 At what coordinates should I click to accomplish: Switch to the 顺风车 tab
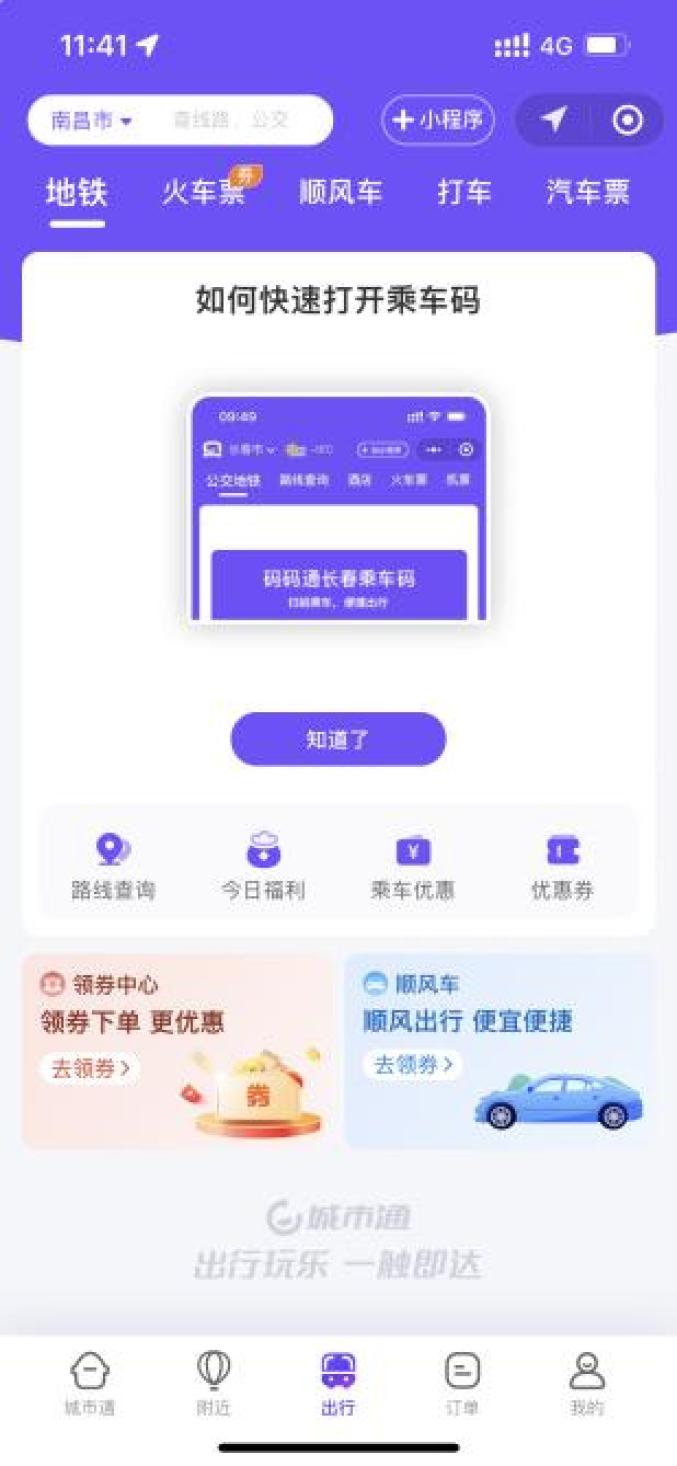point(341,192)
